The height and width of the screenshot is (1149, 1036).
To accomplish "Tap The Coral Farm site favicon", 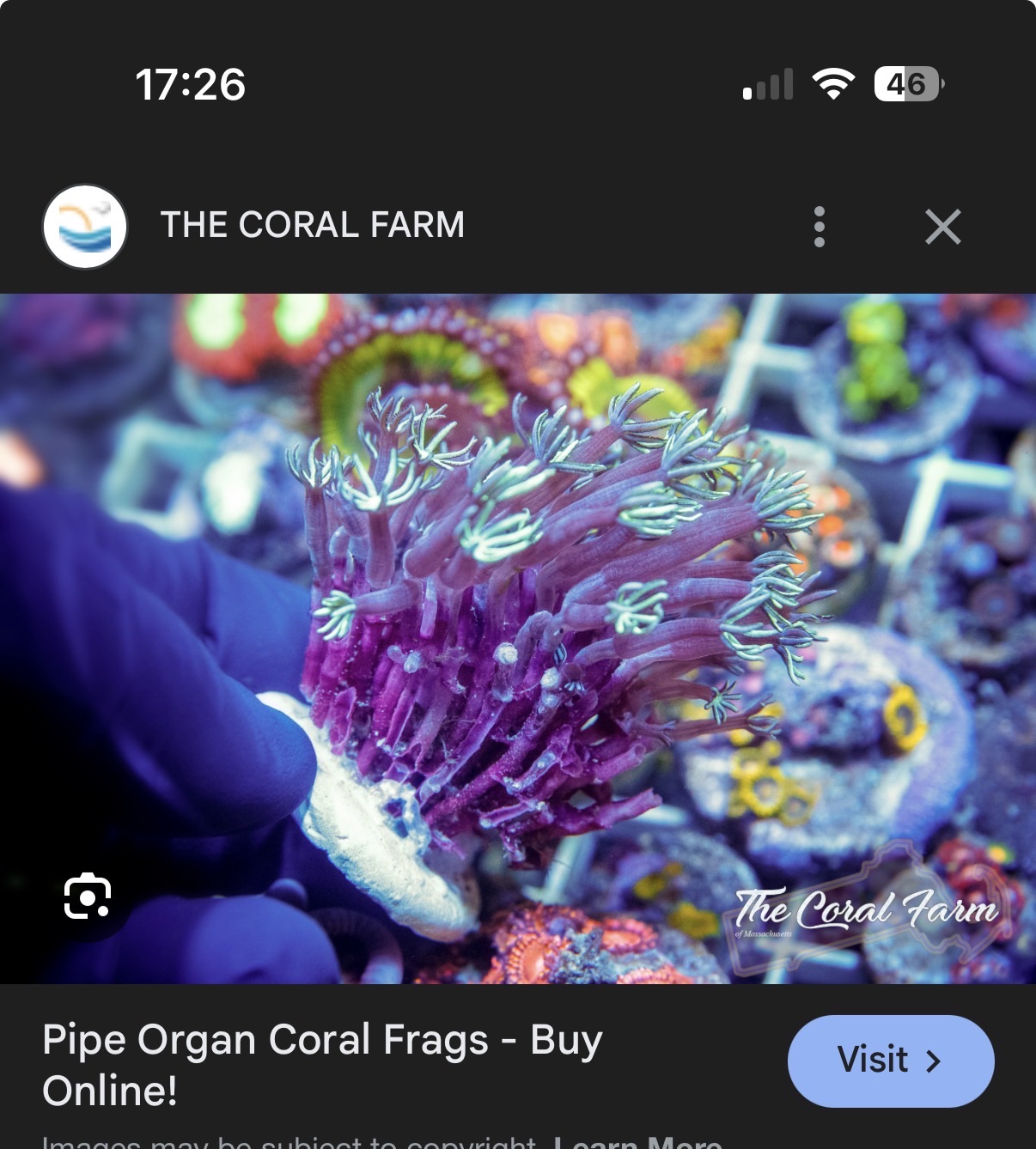I will tap(84, 226).
